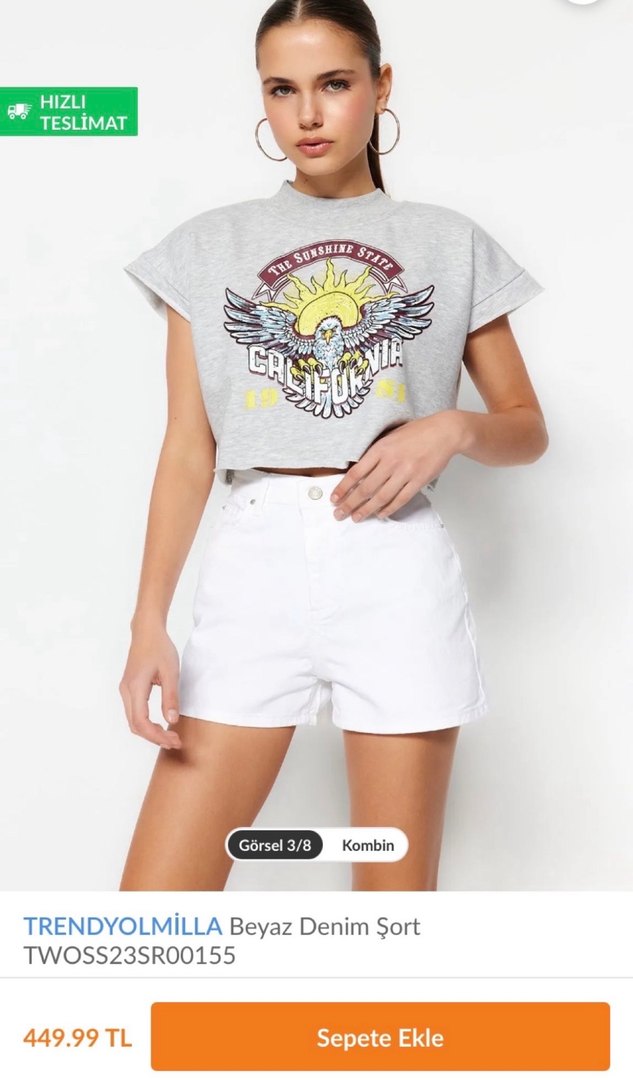Switch to the Kombin view
The width and height of the screenshot is (633, 1083).
[368, 845]
